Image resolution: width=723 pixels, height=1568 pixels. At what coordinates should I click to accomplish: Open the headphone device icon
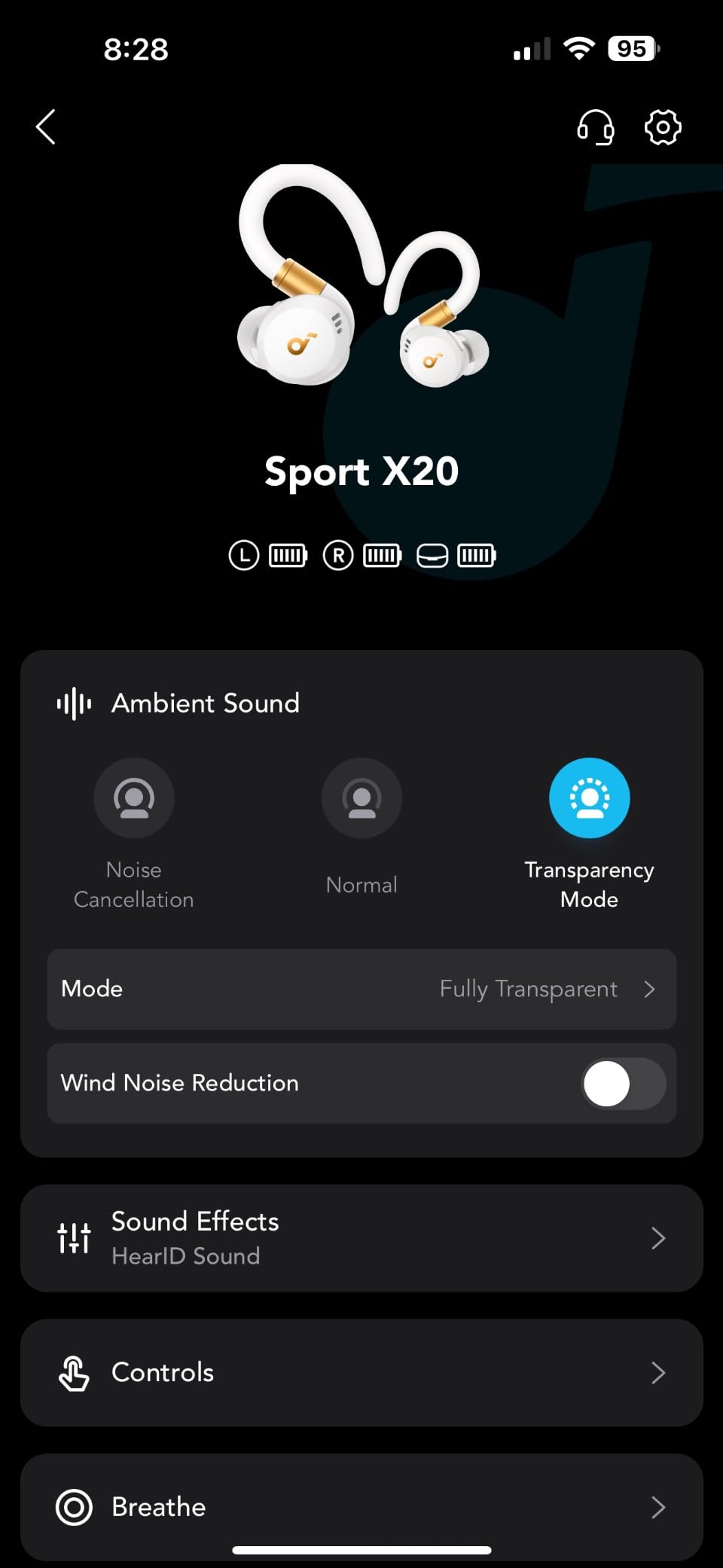(x=595, y=127)
